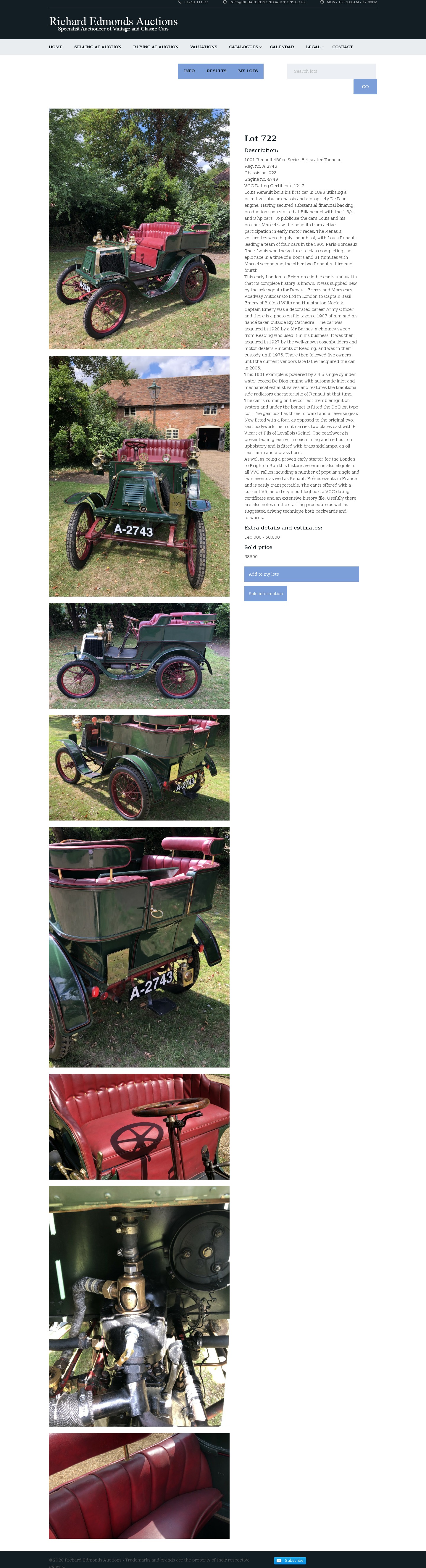
Task: Switch to the Results tab
Action: tap(216, 71)
